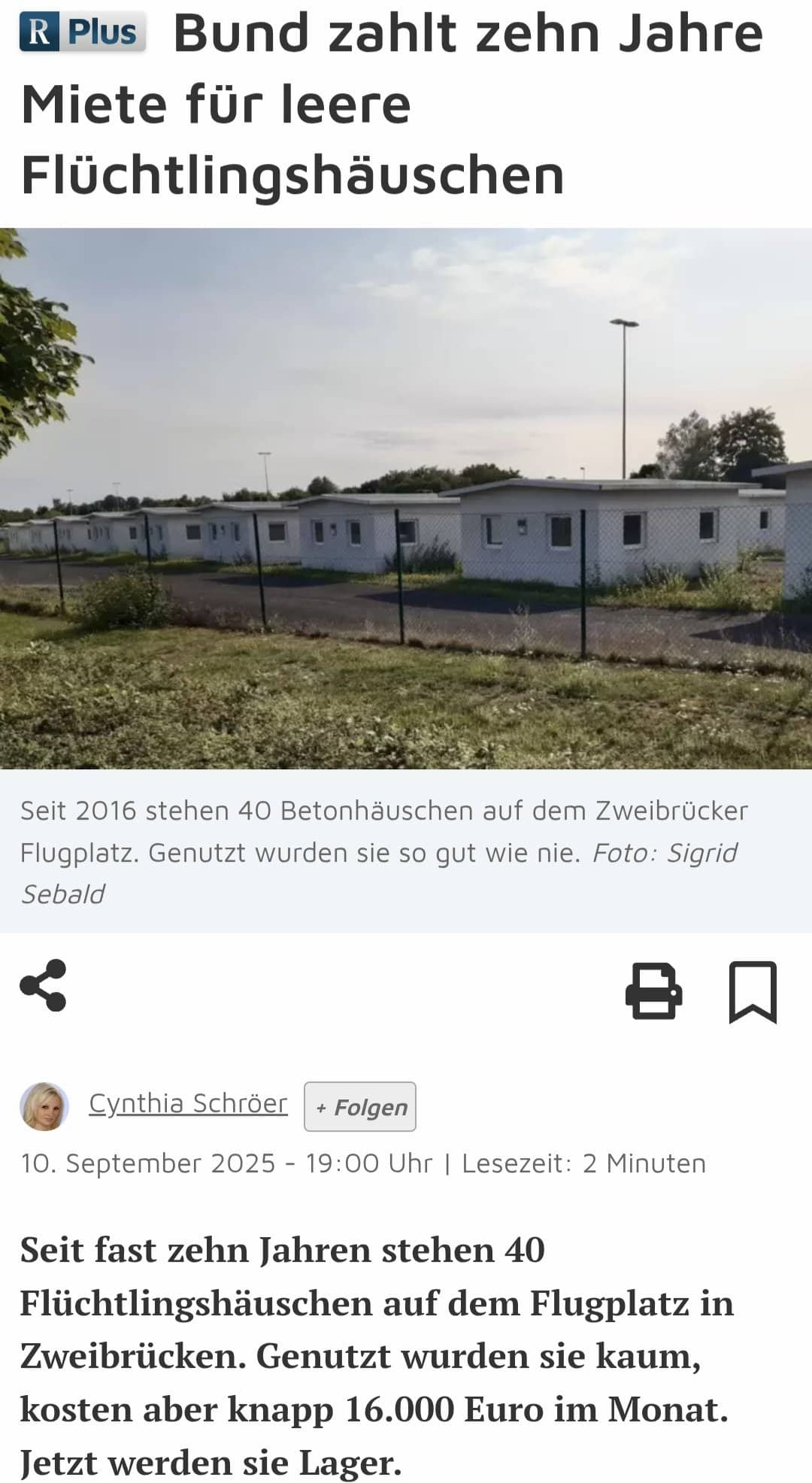Print the article

click(653, 990)
